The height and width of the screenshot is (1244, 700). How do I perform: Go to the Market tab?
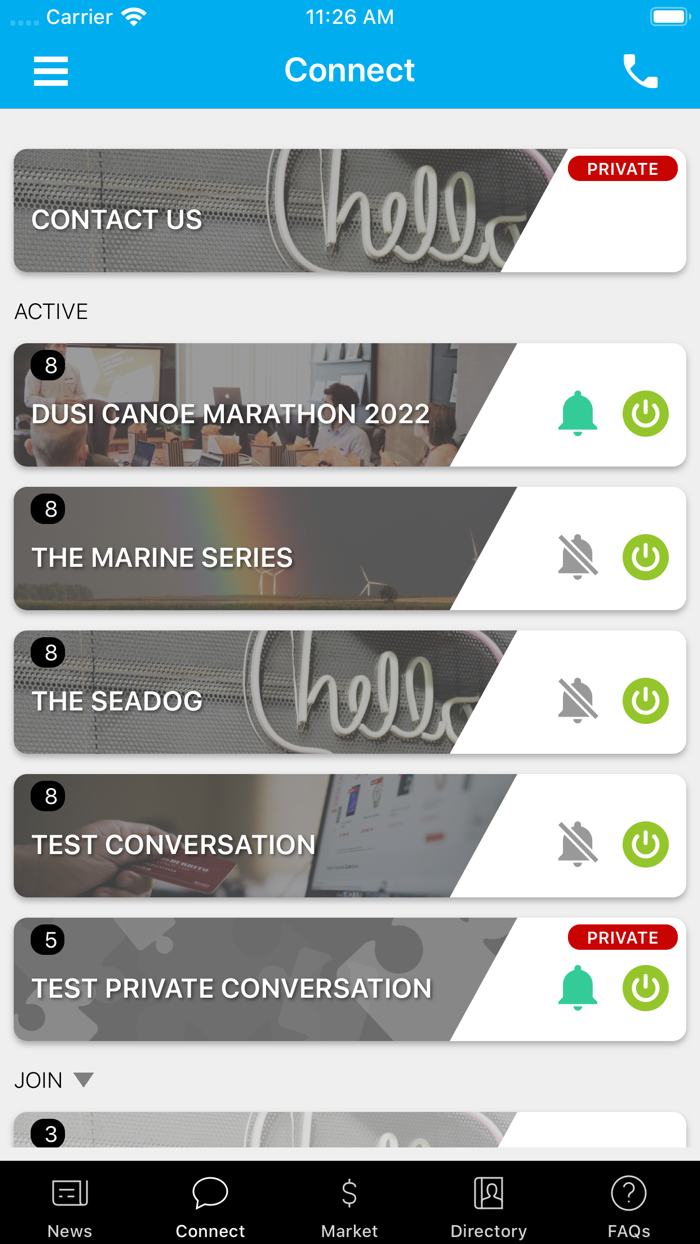[x=349, y=1207]
